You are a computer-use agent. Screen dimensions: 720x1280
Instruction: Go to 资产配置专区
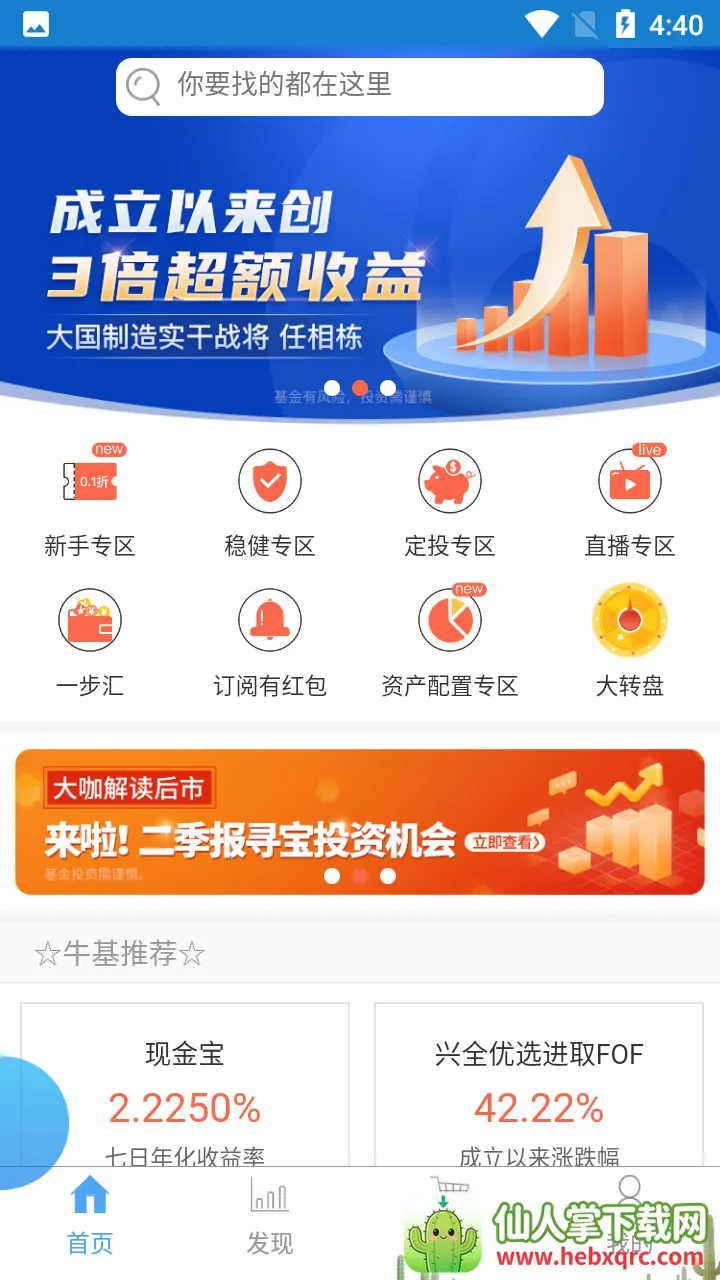[x=450, y=642]
